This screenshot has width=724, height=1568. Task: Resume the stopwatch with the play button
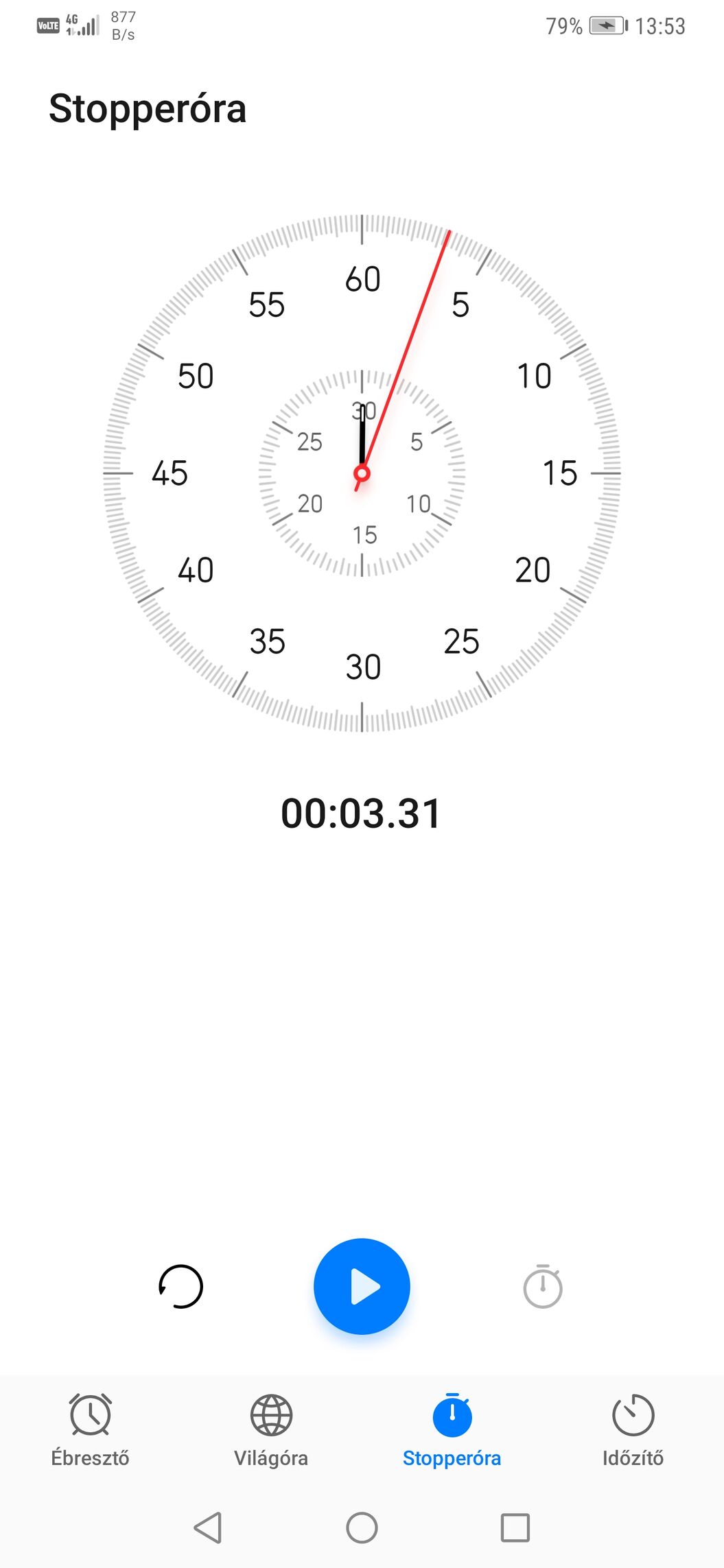[362, 1286]
